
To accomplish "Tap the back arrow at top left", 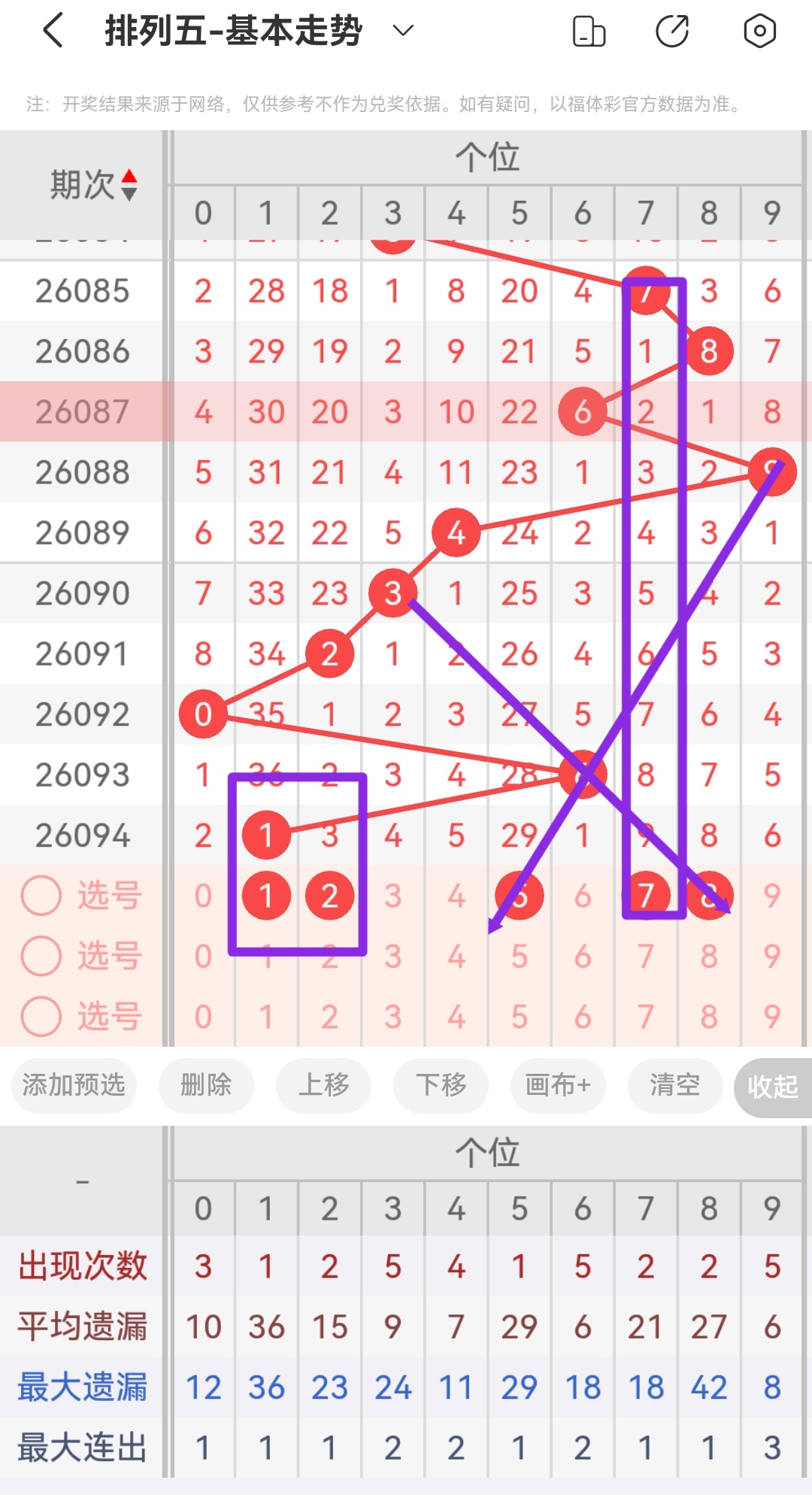I will (x=50, y=31).
